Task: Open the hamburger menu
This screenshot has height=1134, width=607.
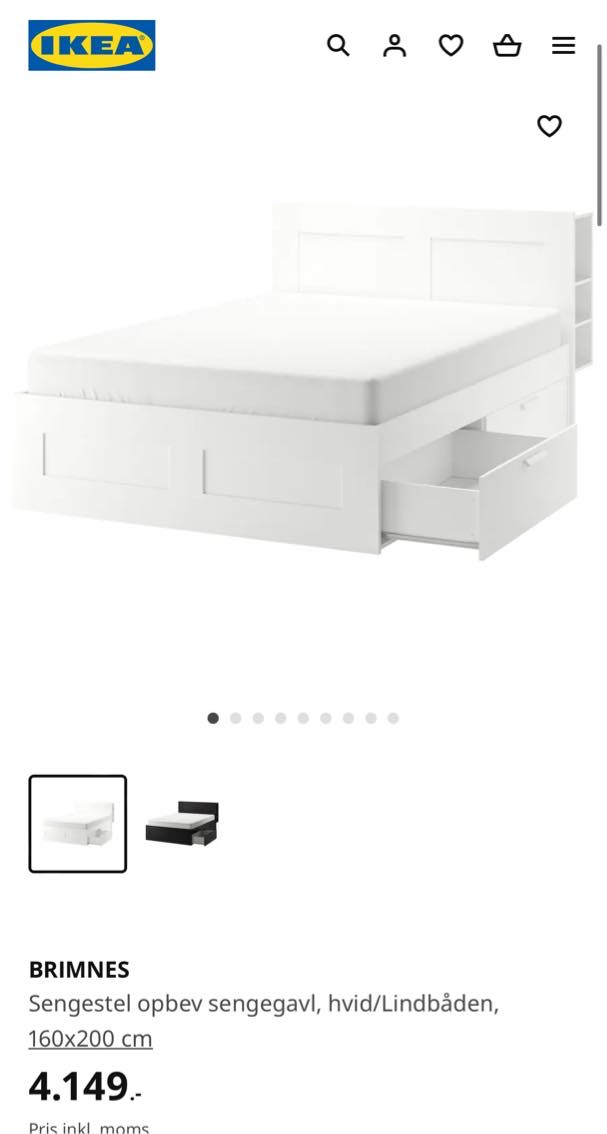Action: (x=564, y=45)
